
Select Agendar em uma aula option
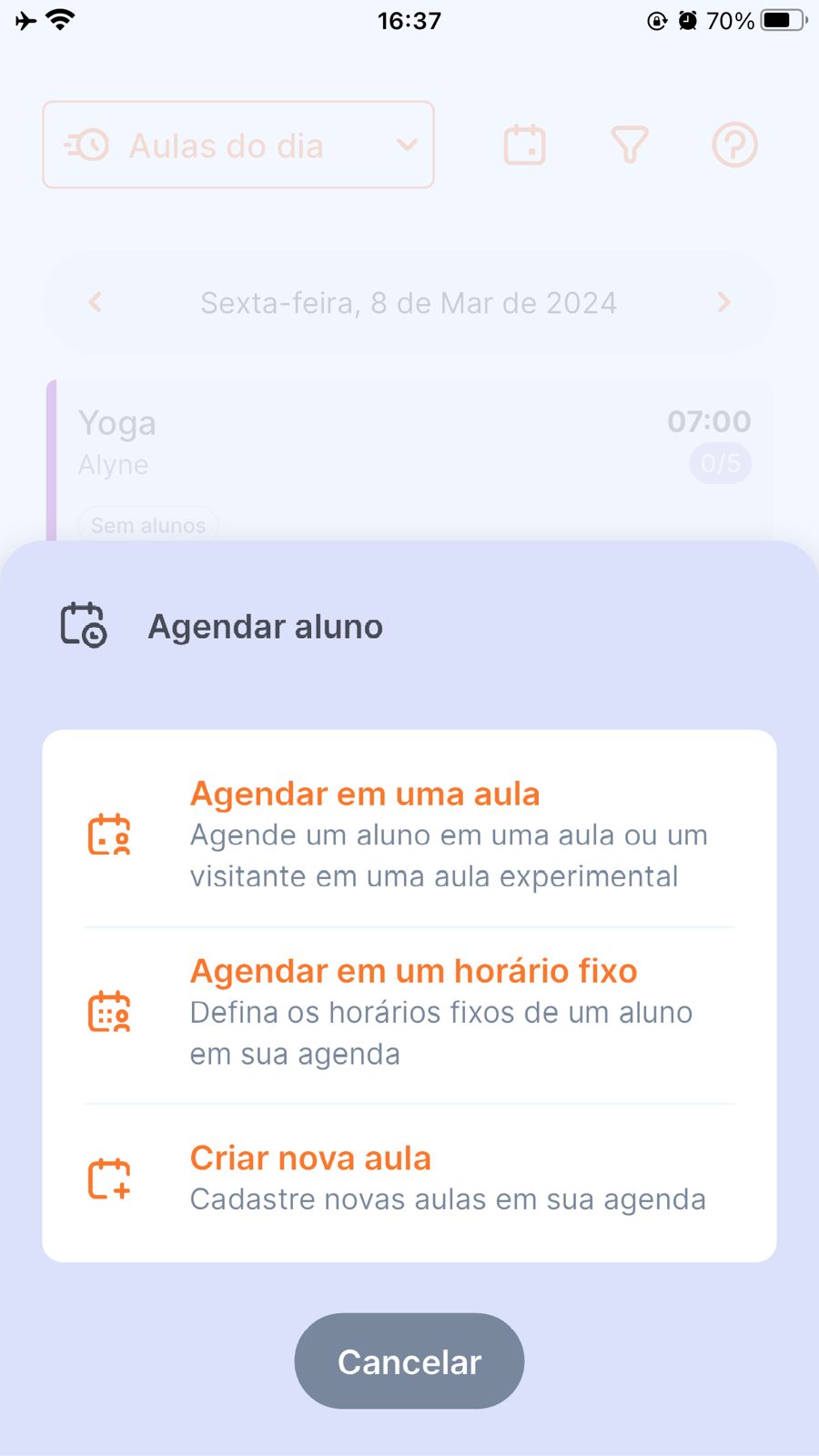409,834
